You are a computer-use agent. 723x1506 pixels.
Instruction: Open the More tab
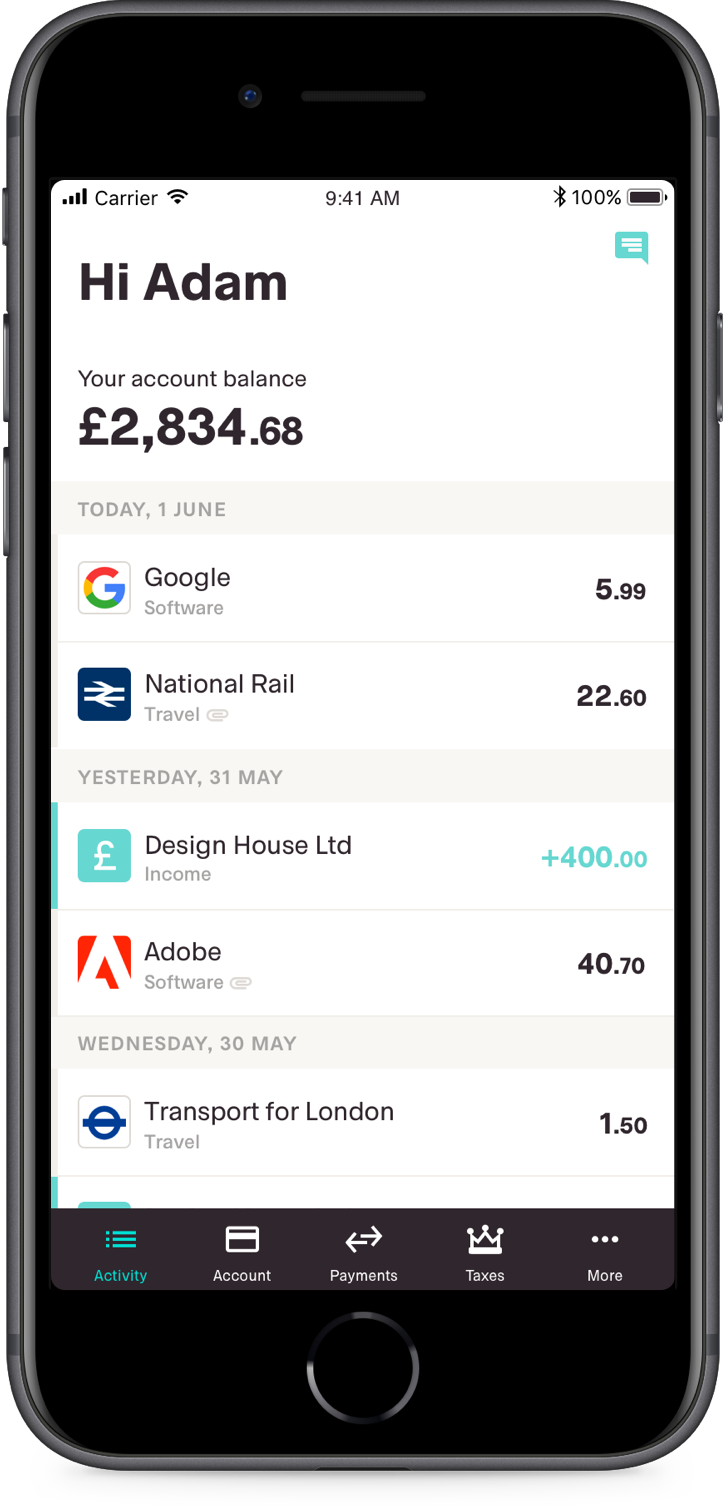(x=605, y=1253)
